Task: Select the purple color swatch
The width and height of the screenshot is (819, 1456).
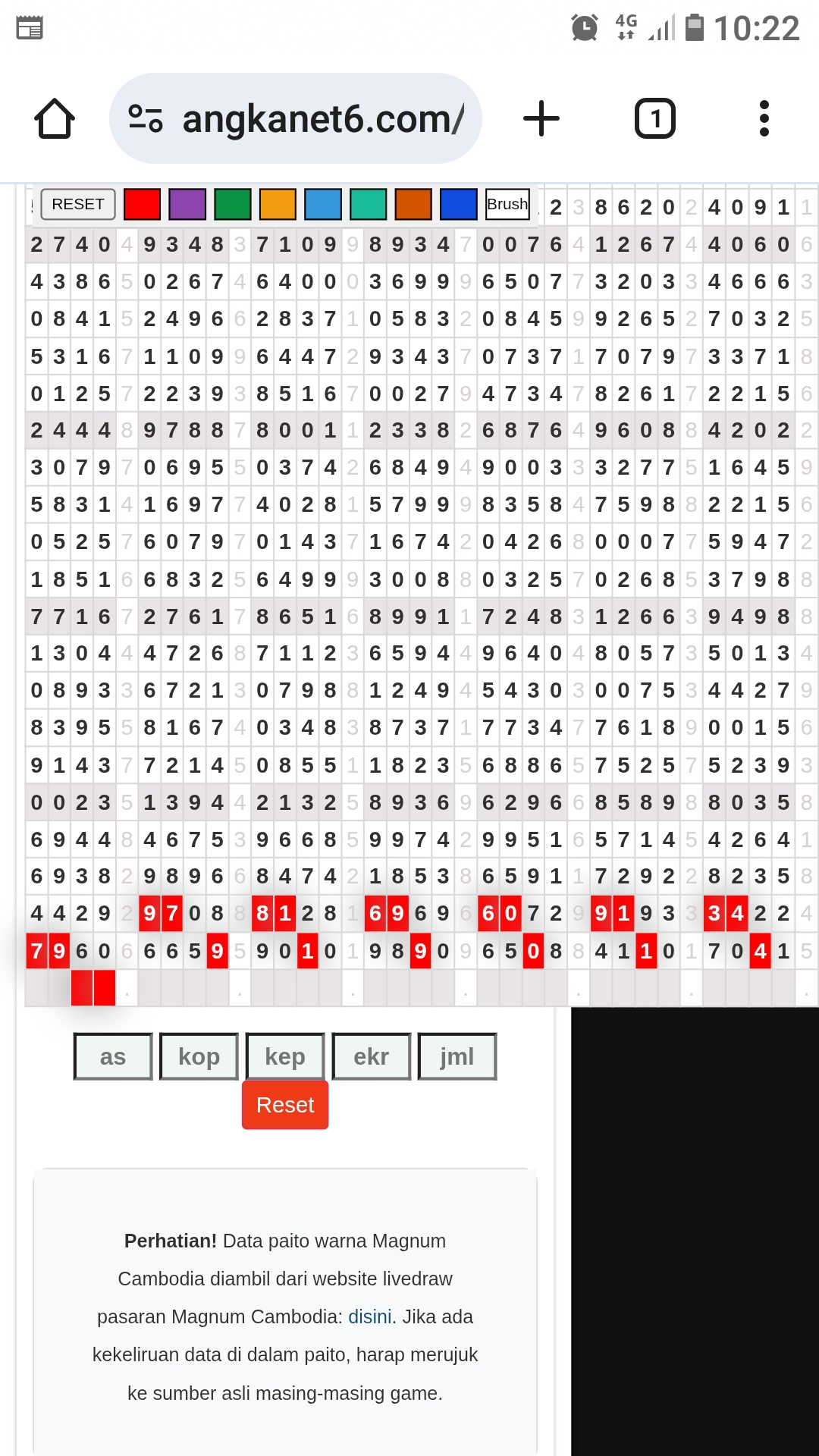Action: pos(187,205)
